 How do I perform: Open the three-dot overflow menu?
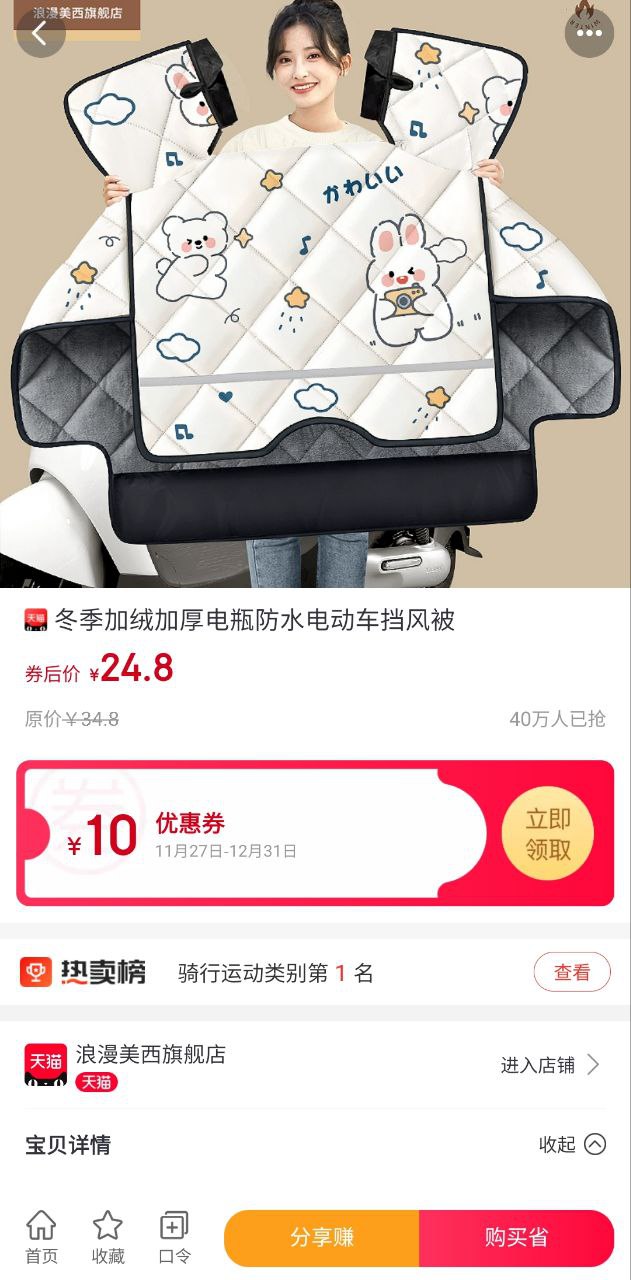tap(589, 33)
